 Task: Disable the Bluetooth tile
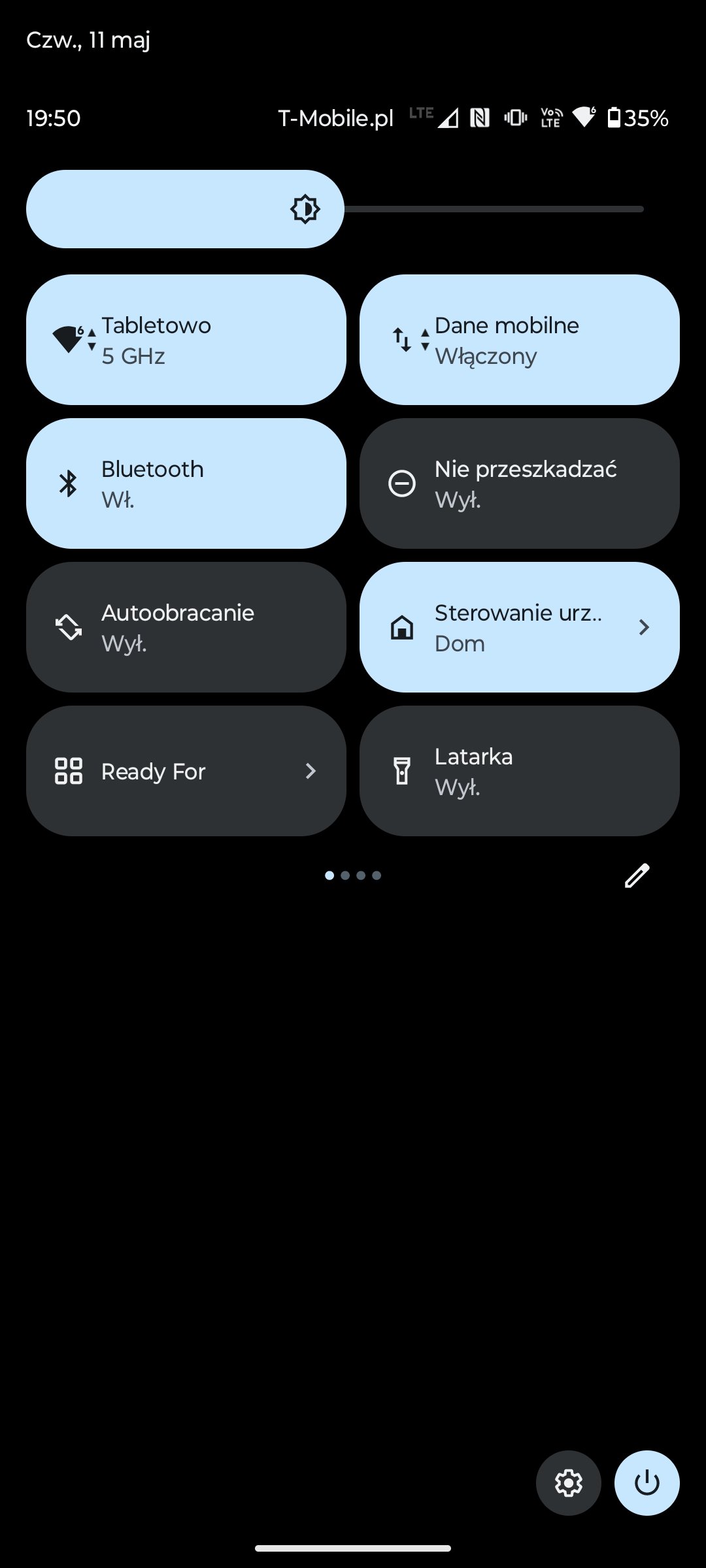point(186,483)
